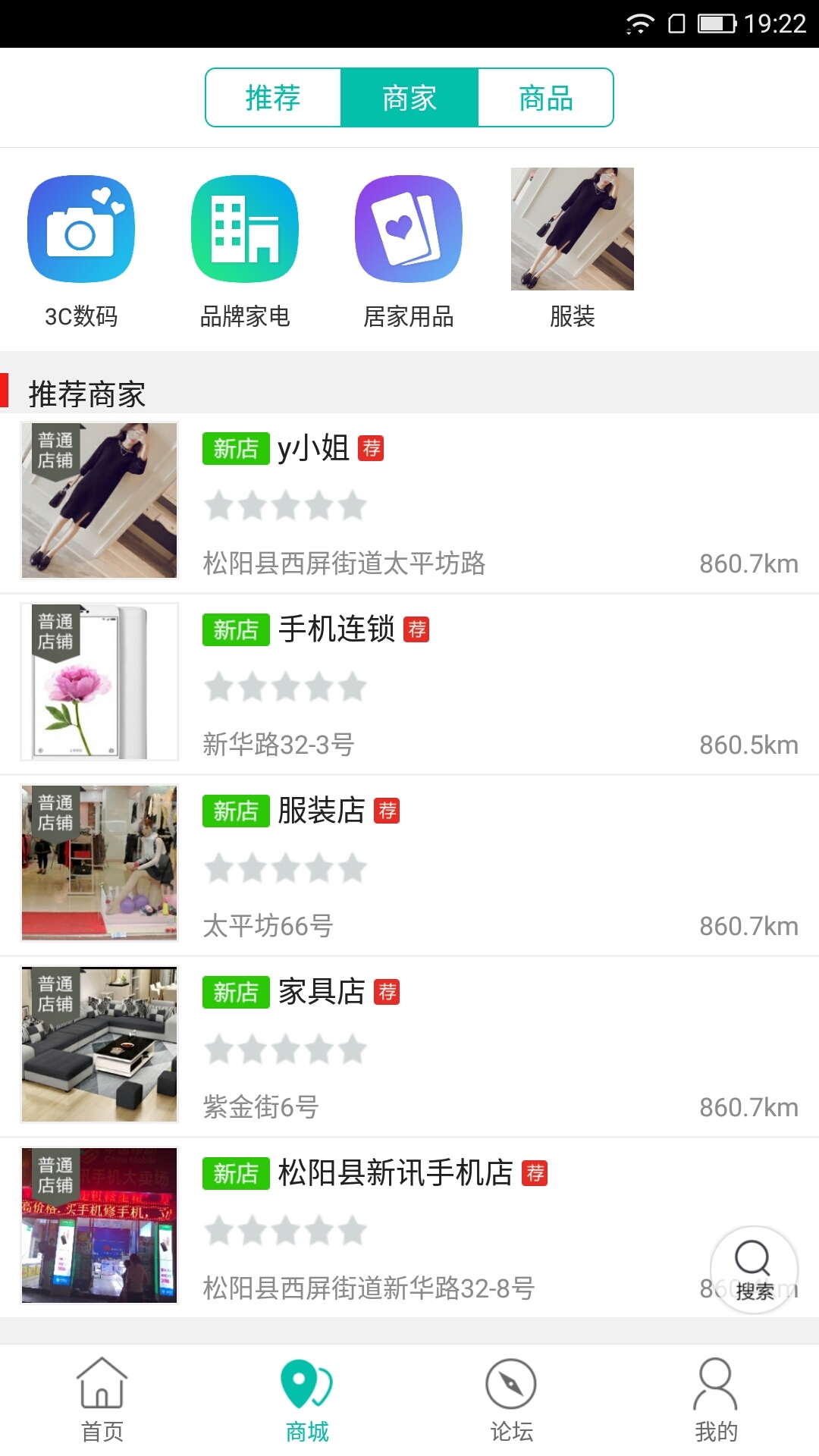Open the 居家用品 category

point(409,250)
